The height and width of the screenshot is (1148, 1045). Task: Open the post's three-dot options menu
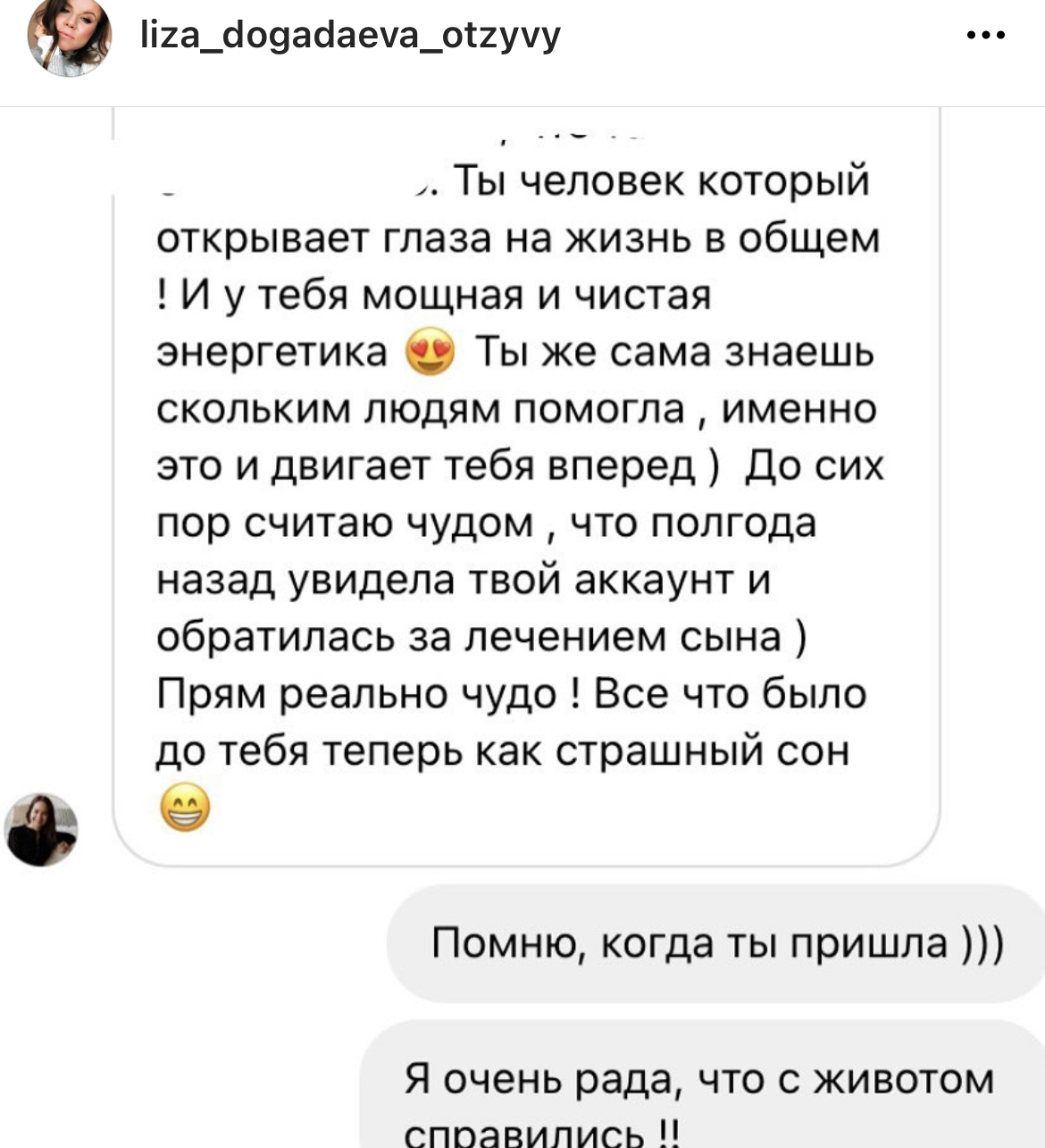pyautogui.click(x=986, y=37)
